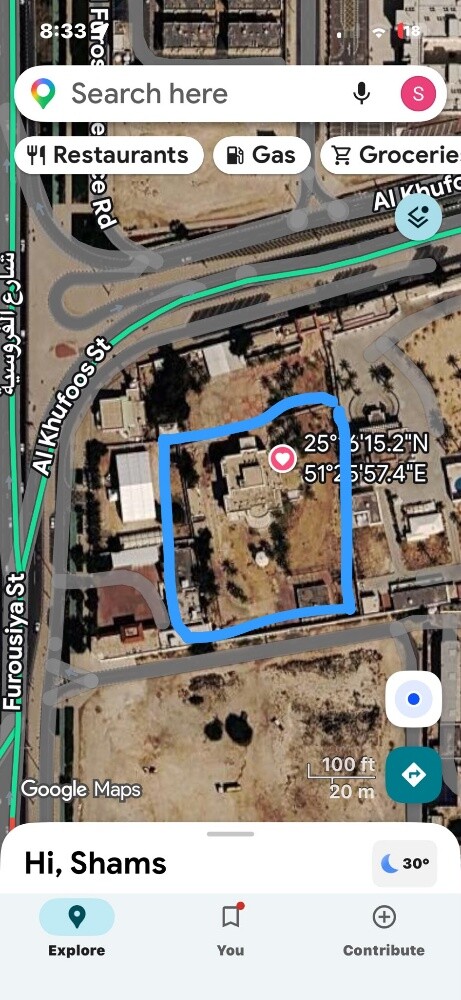Viewport: 461px width, 1000px height.
Task: Switch to the Explore tab
Action: [x=77, y=928]
